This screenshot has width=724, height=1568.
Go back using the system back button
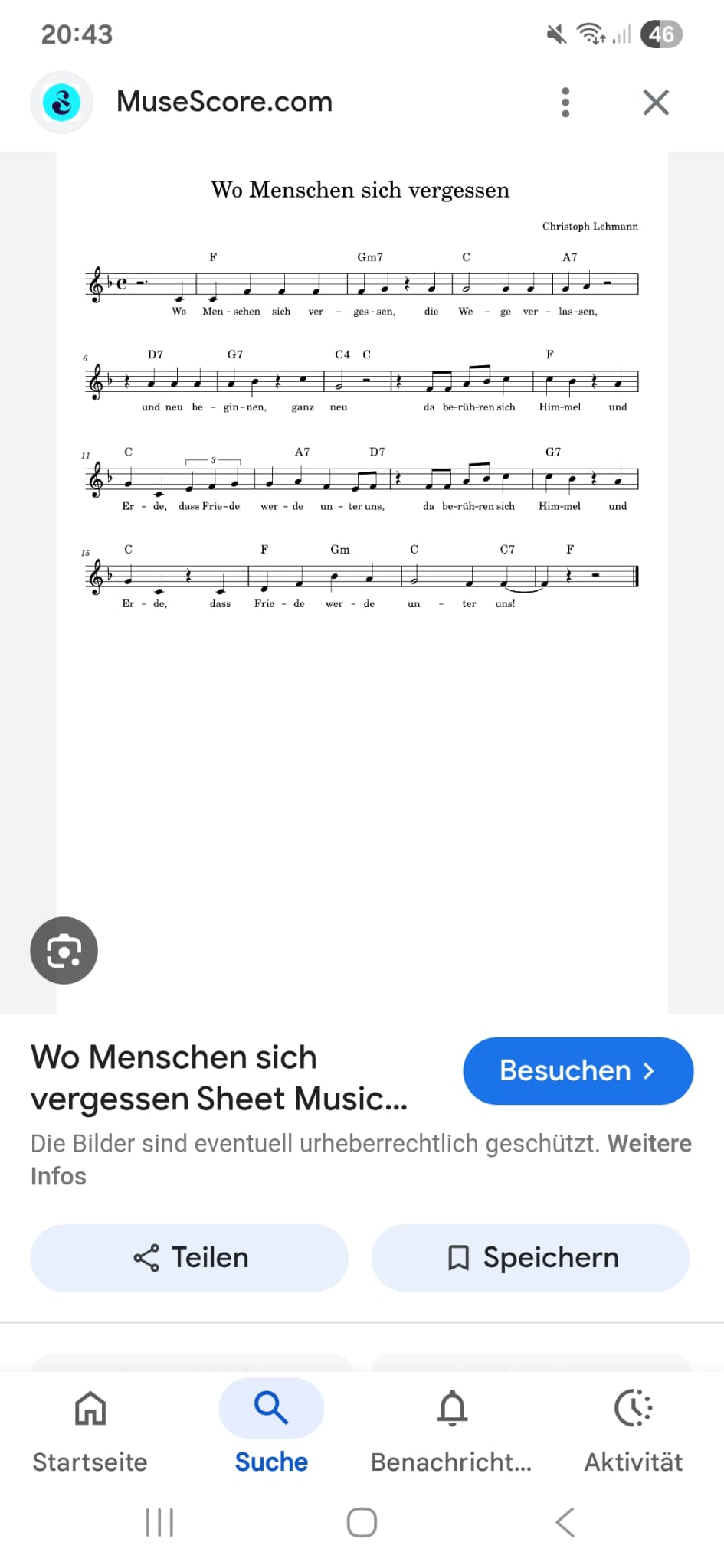565,1522
